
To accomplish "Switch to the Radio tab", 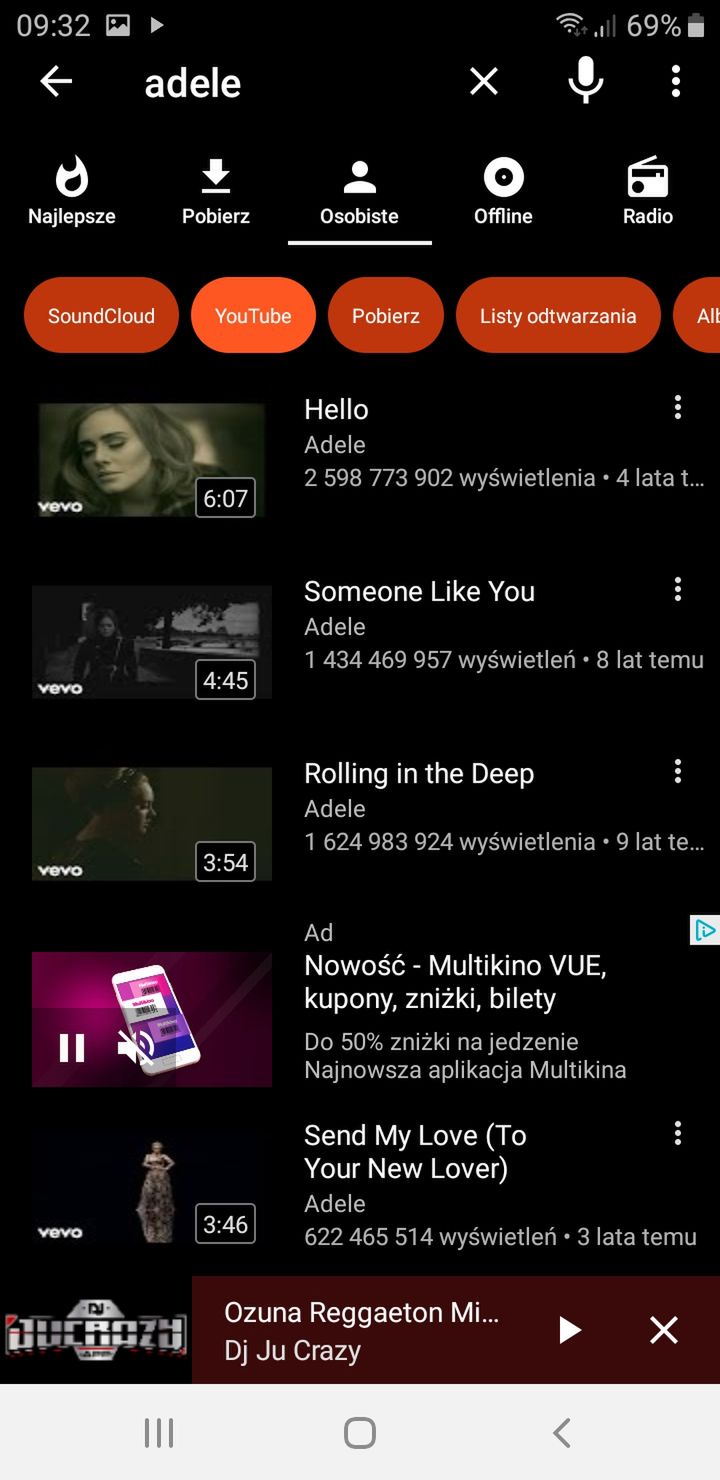I will [x=648, y=191].
